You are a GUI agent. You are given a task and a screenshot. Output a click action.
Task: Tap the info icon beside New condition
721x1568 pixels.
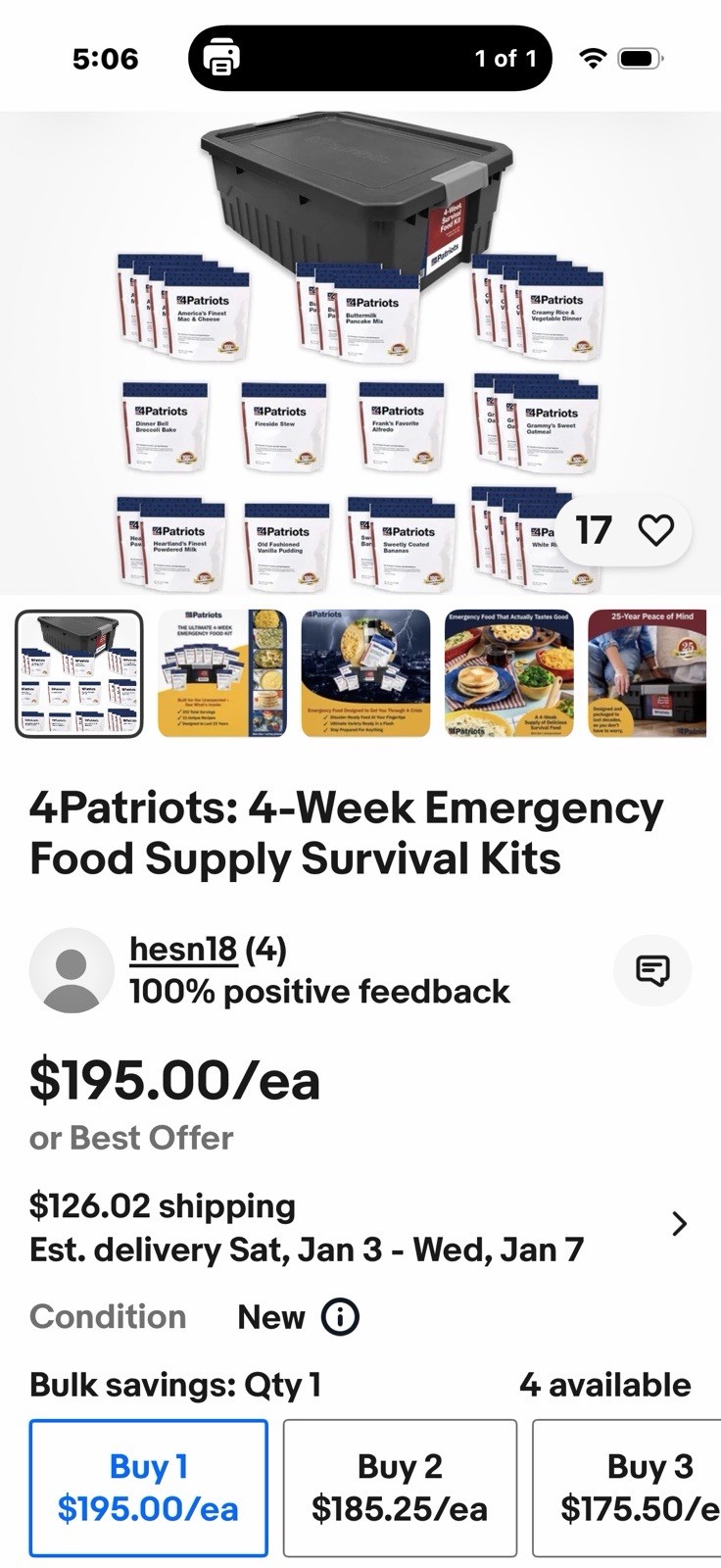pyautogui.click(x=338, y=1317)
